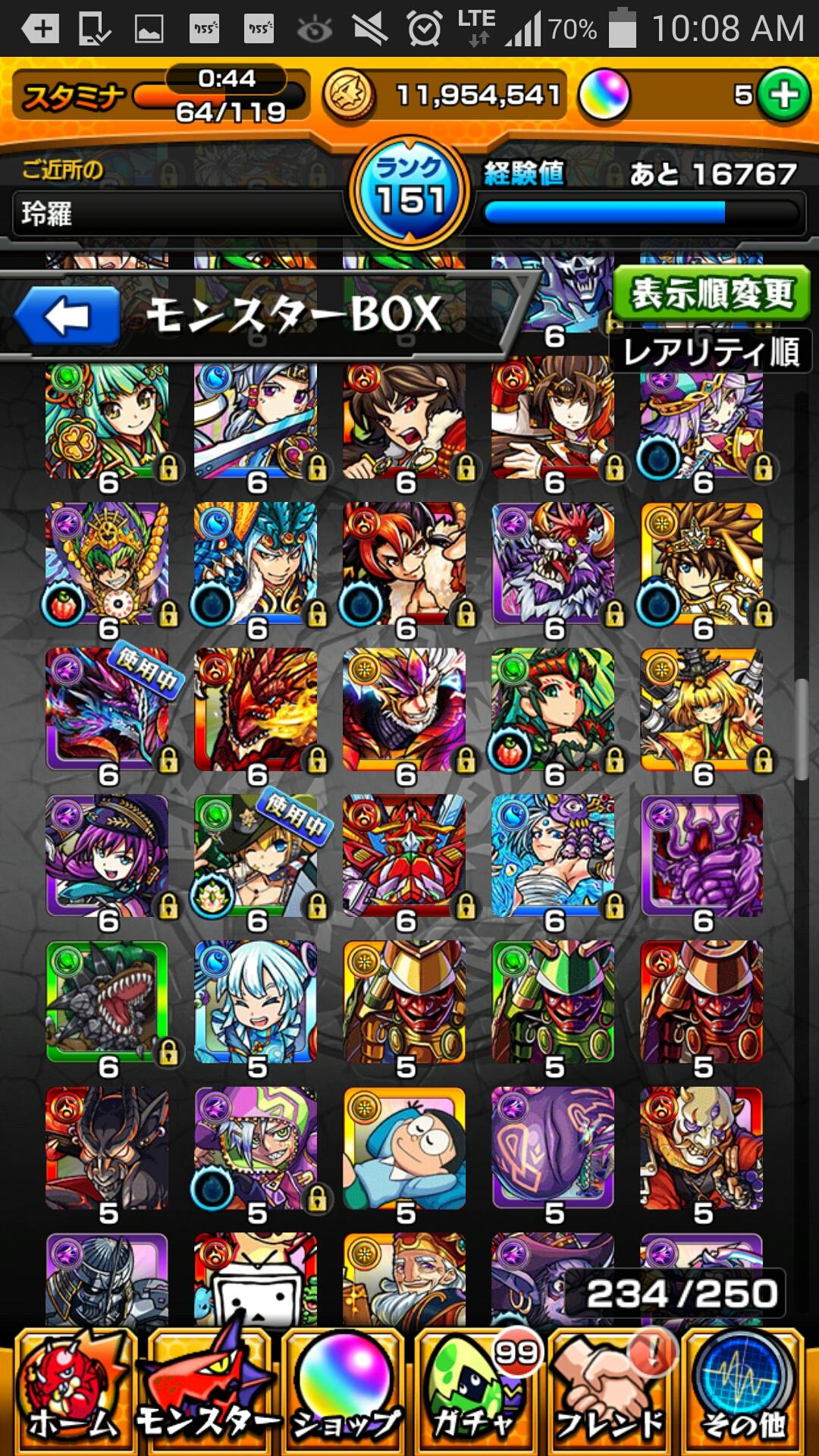Go back with the blue arrow button
The height and width of the screenshot is (1456, 819).
pyautogui.click(x=67, y=317)
